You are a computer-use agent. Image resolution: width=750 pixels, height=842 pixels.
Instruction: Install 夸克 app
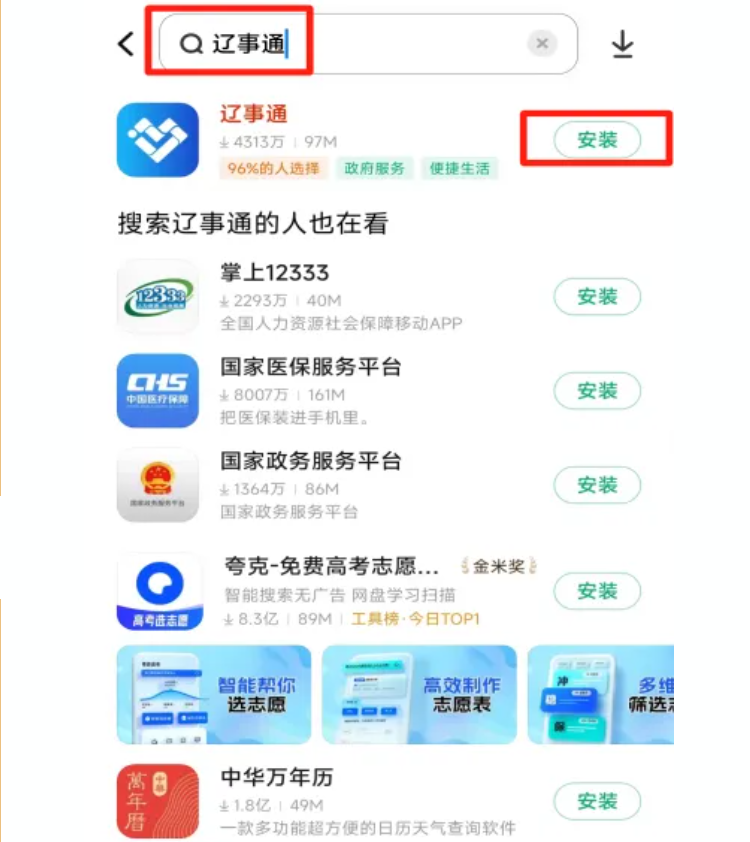(x=597, y=590)
